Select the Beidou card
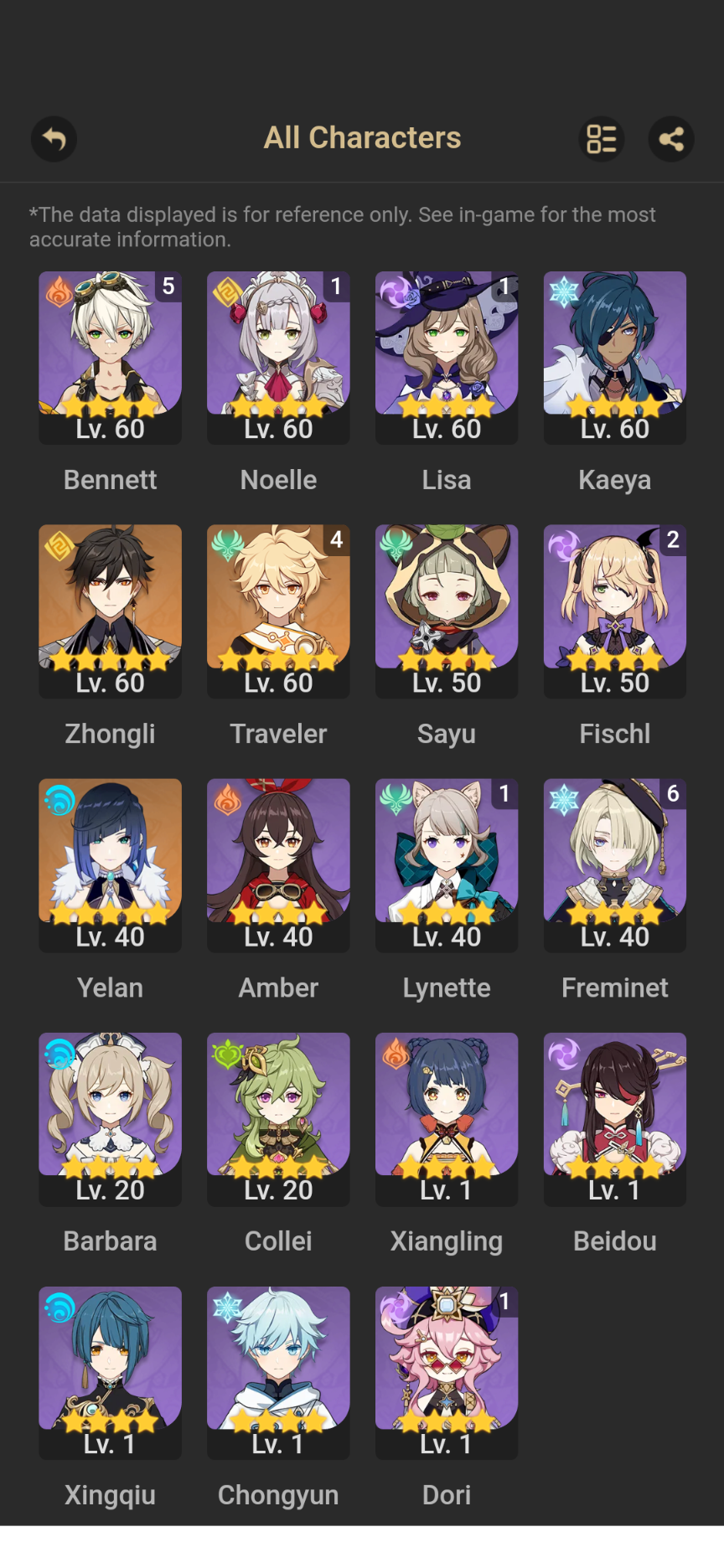Viewport: 724px width, 1568px height. 615,1118
